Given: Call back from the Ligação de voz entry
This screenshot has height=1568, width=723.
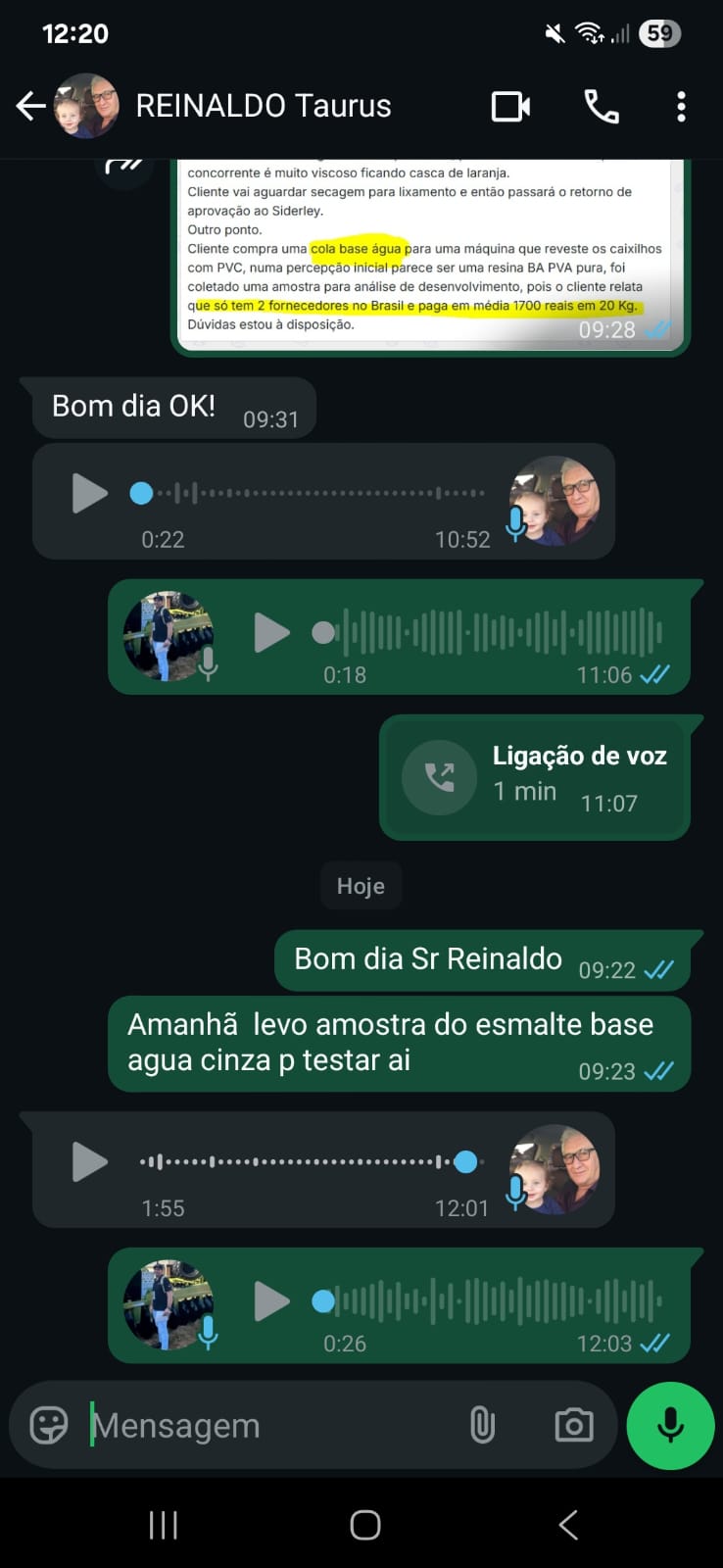Looking at the screenshot, I should 439,777.
